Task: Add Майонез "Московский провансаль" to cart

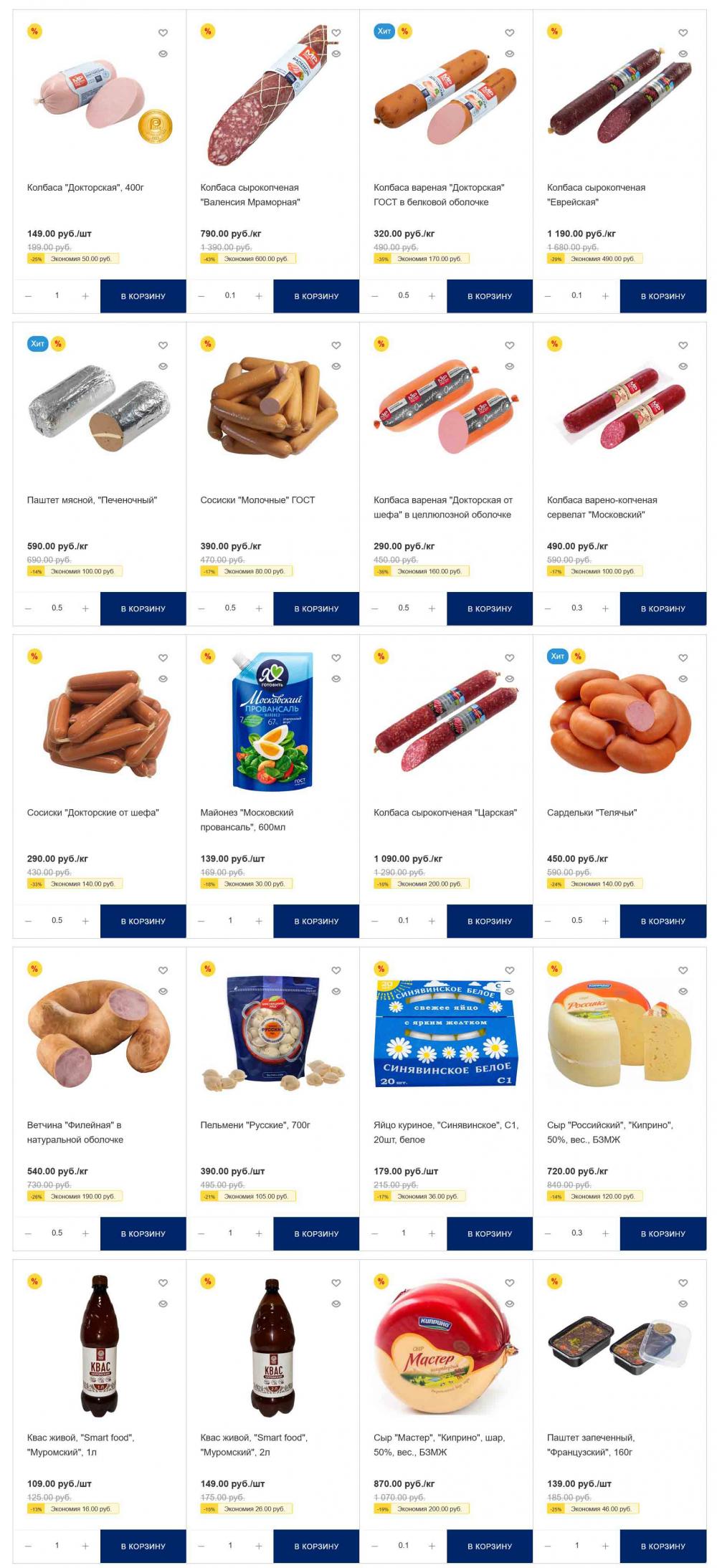Action: (x=316, y=921)
